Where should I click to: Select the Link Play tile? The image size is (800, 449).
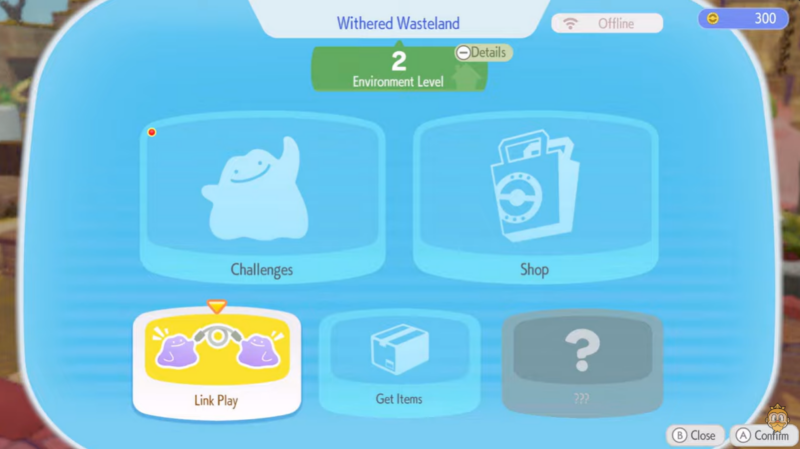point(216,363)
